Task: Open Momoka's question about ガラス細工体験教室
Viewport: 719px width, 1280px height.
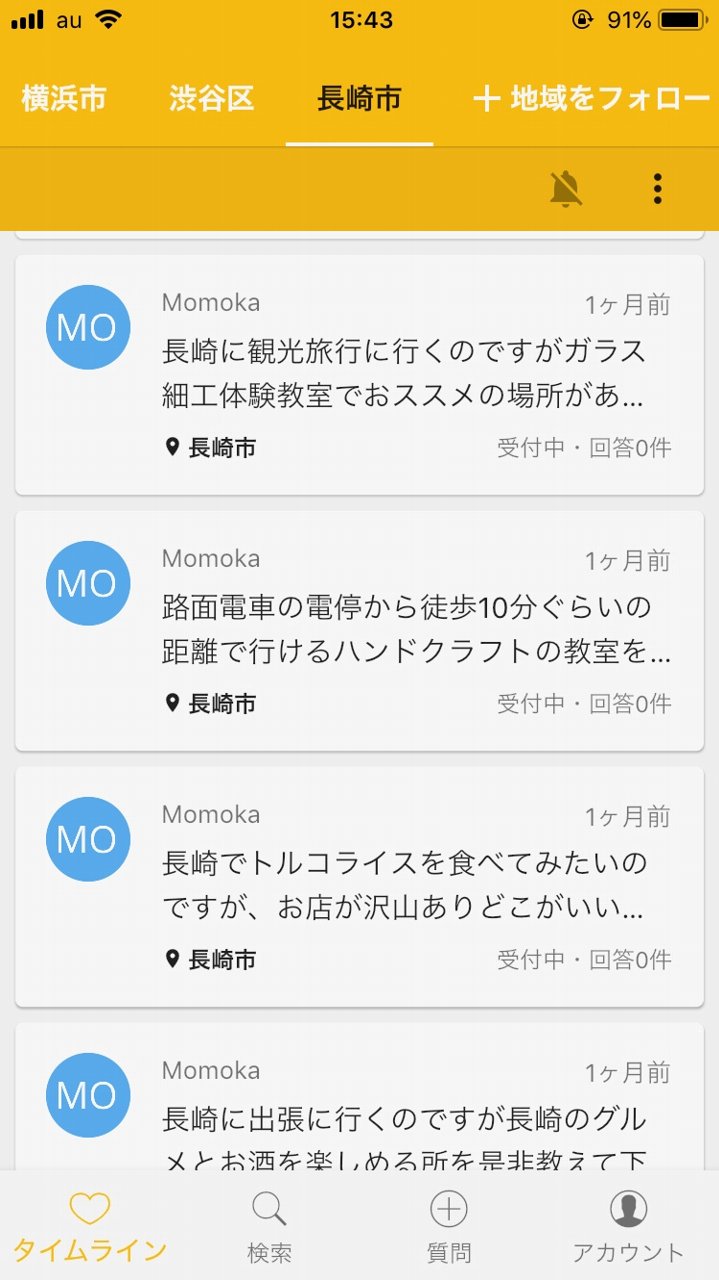Action: coord(359,374)
